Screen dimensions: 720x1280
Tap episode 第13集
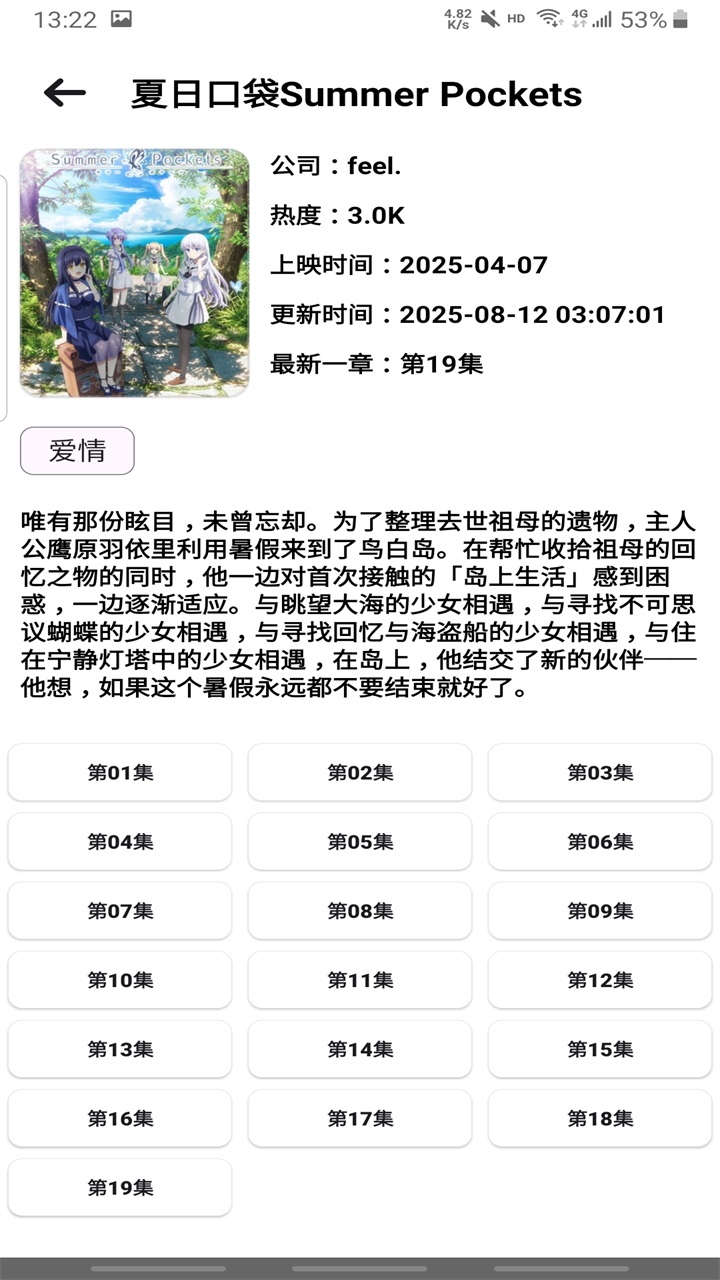(x=120, y=1049)
